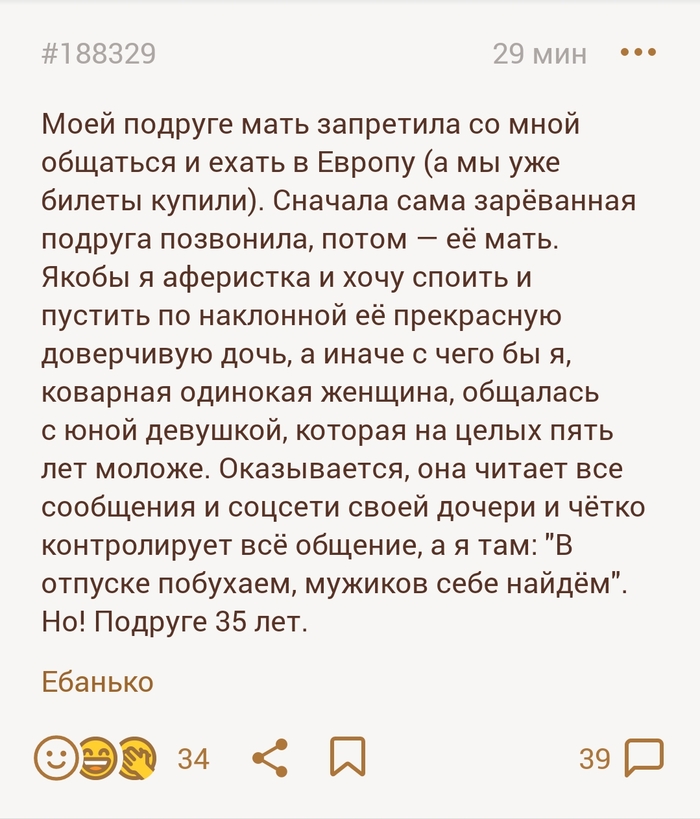The image size is (700, 819).
Task: Open the emoji reactions on this post
Action: tap(96, 758)
